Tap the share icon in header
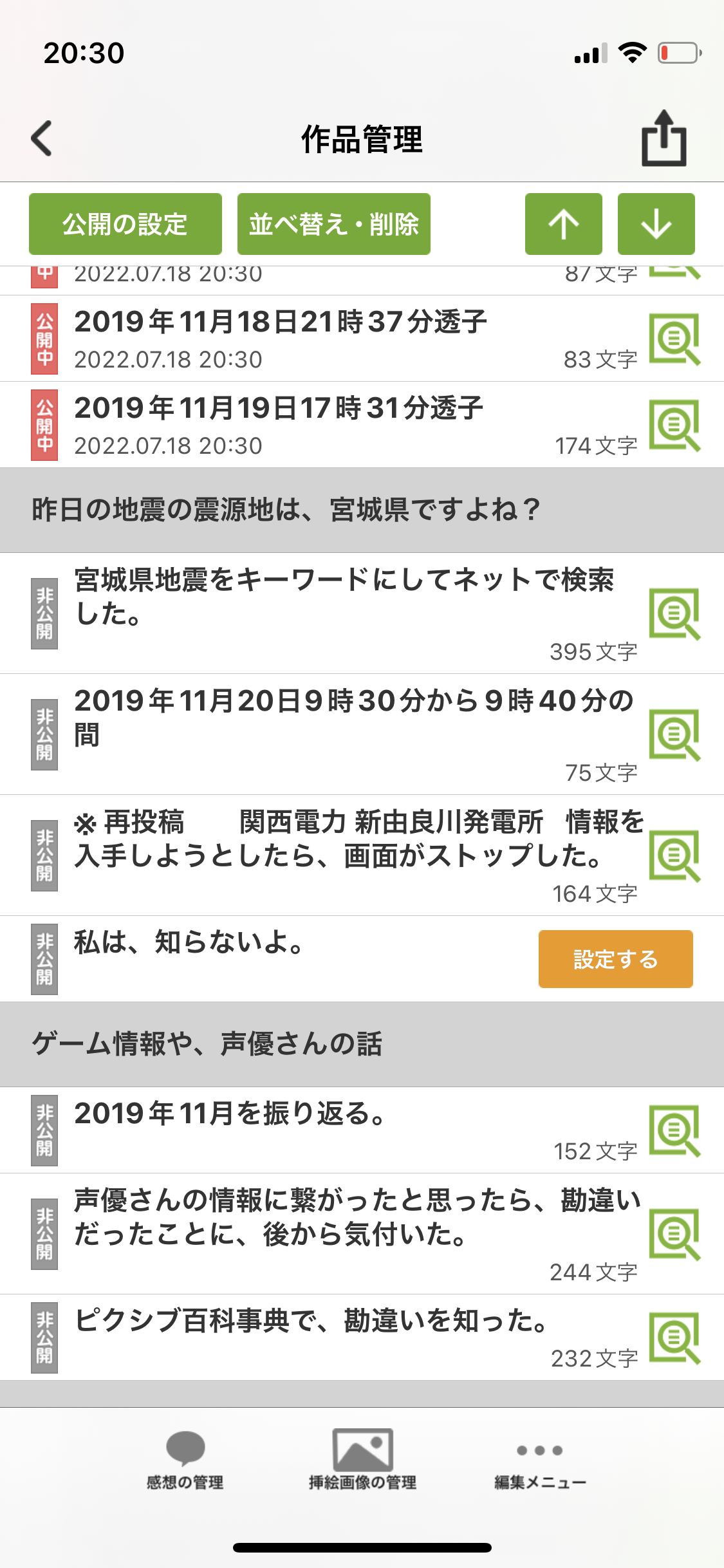Image resolution: width=724 pixels, height=1568 pixels. coord(664,138)
